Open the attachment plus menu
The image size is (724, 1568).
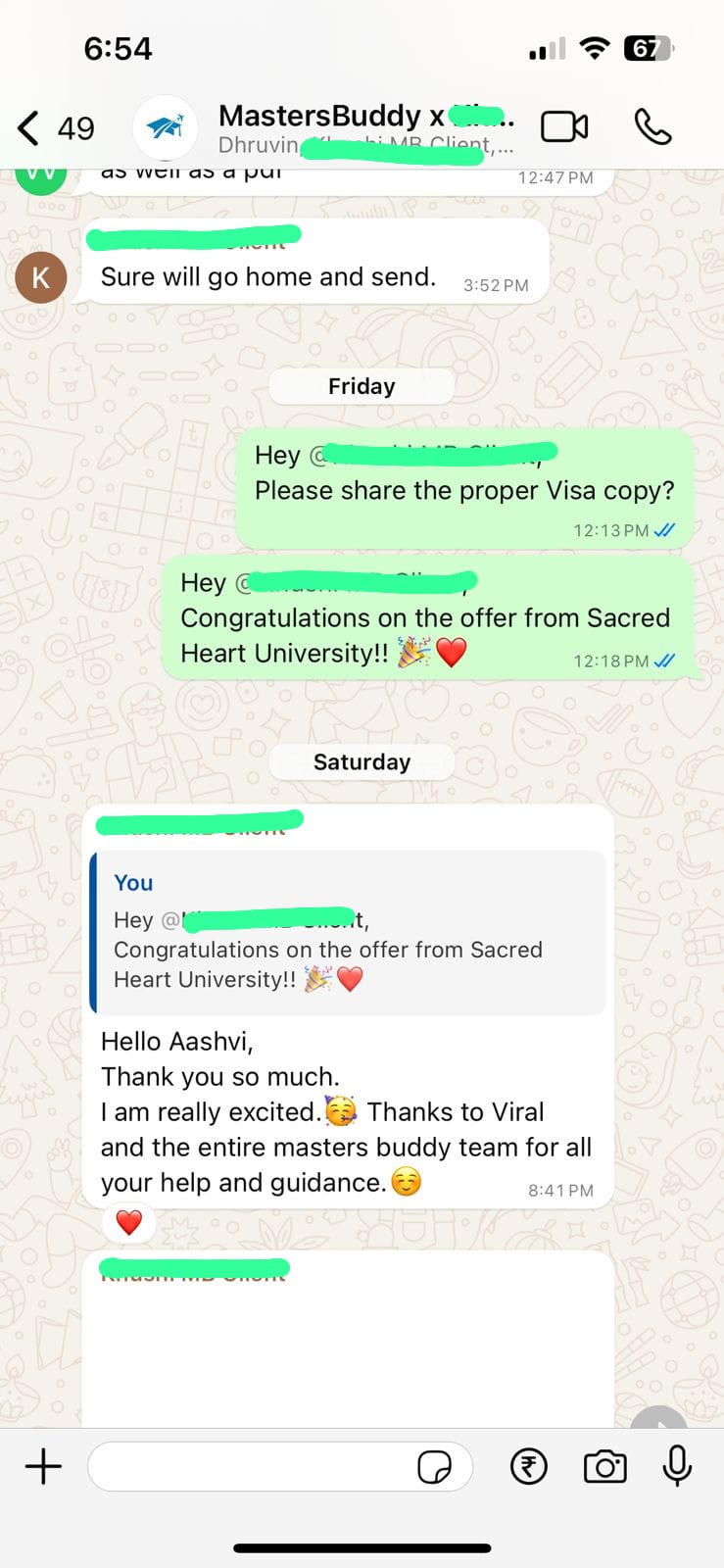click(43, 1467)
